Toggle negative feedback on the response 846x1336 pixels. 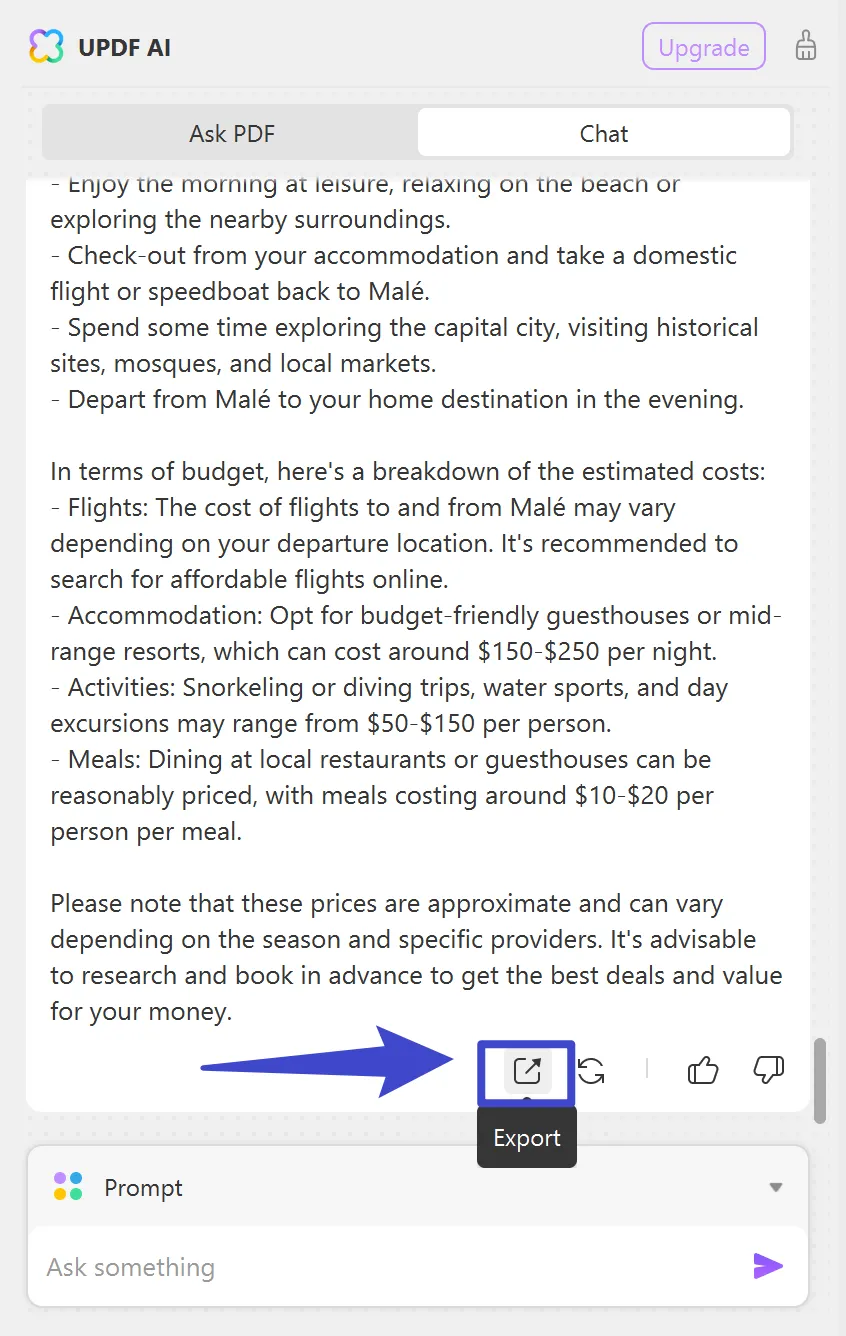(767, 1070)
